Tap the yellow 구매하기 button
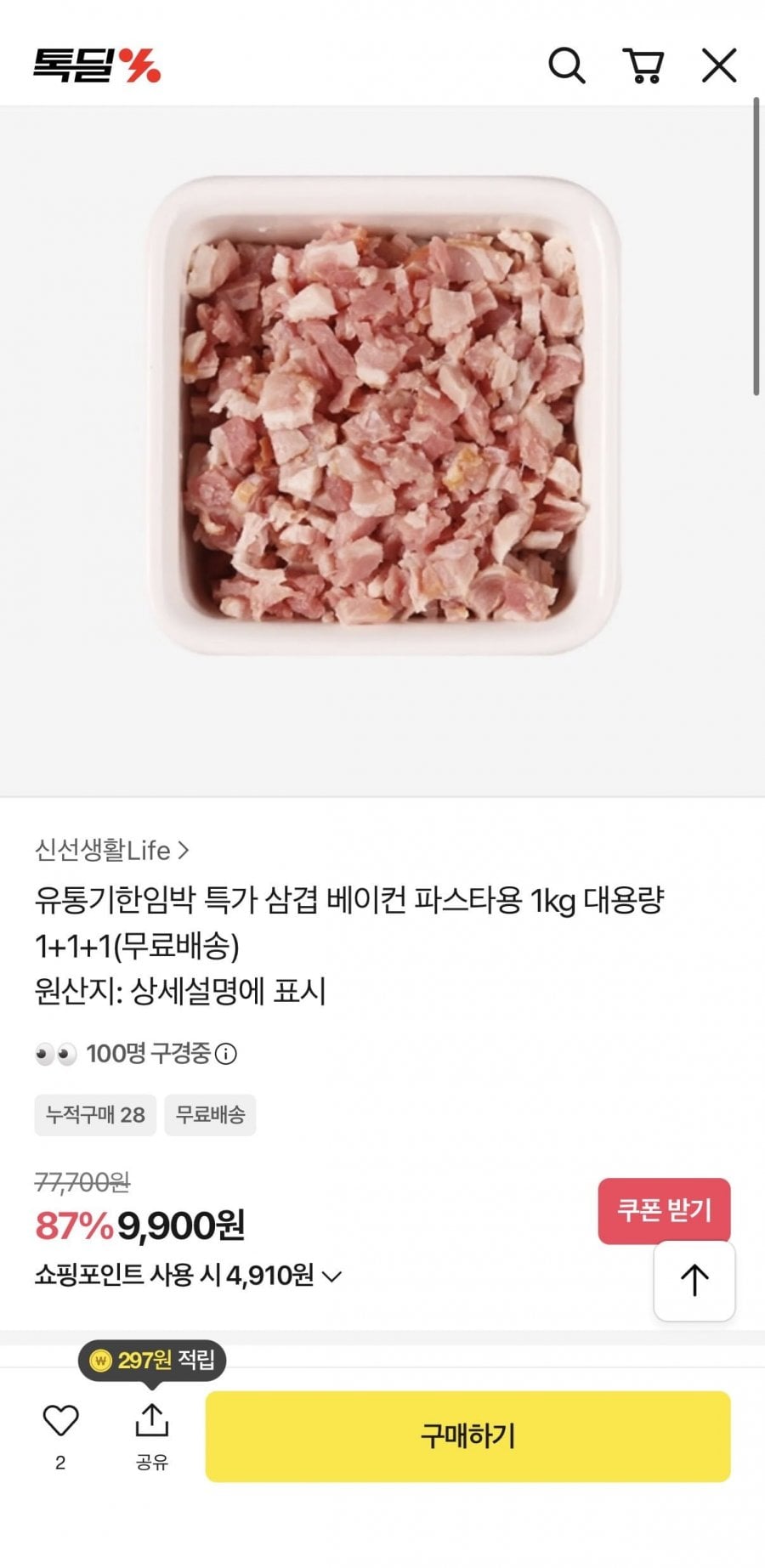Screen dimensions: 765x1568 [x=467, y=1436]
